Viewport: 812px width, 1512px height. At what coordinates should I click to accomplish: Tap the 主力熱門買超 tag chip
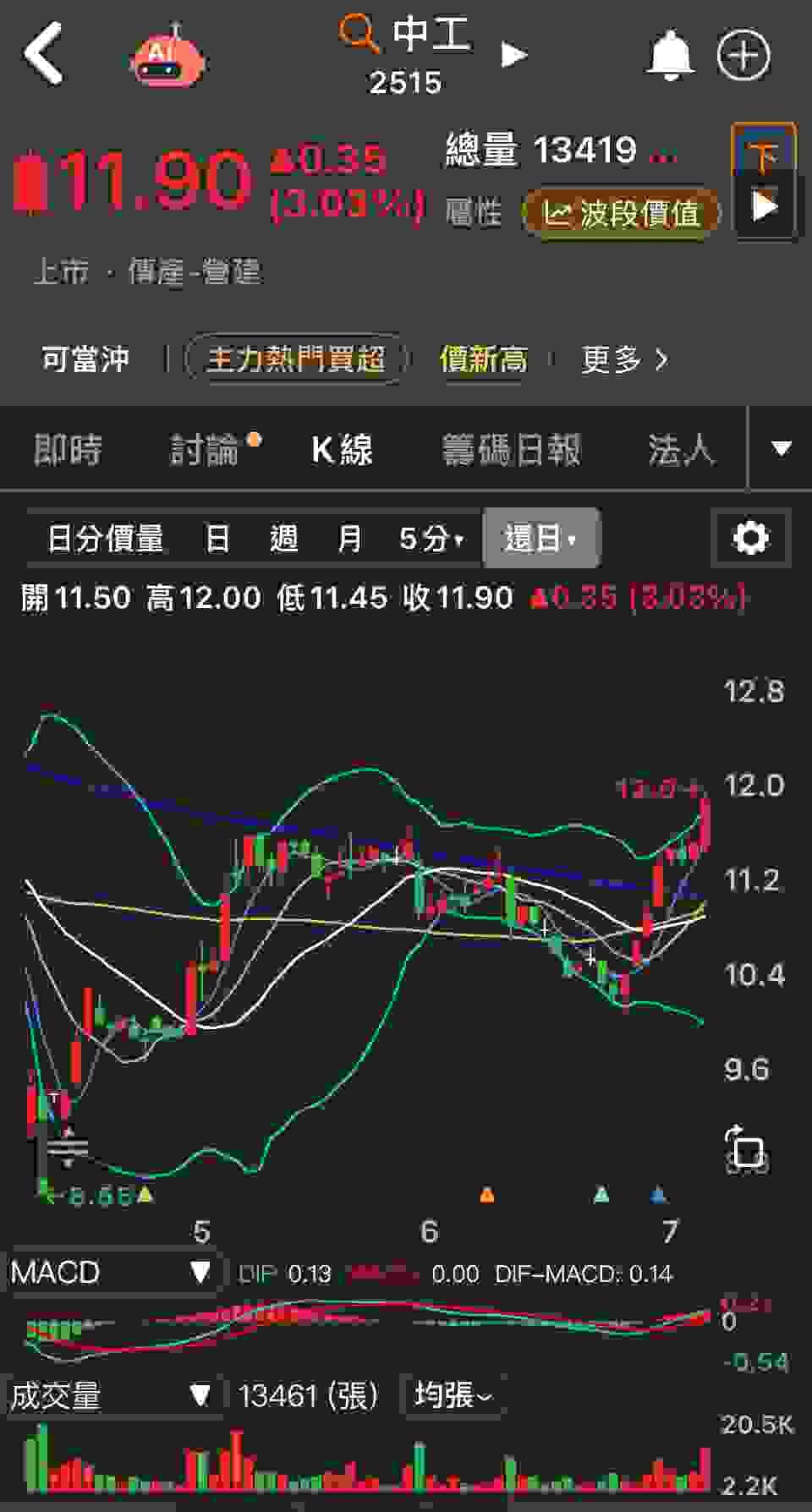[x=296, y=359]
